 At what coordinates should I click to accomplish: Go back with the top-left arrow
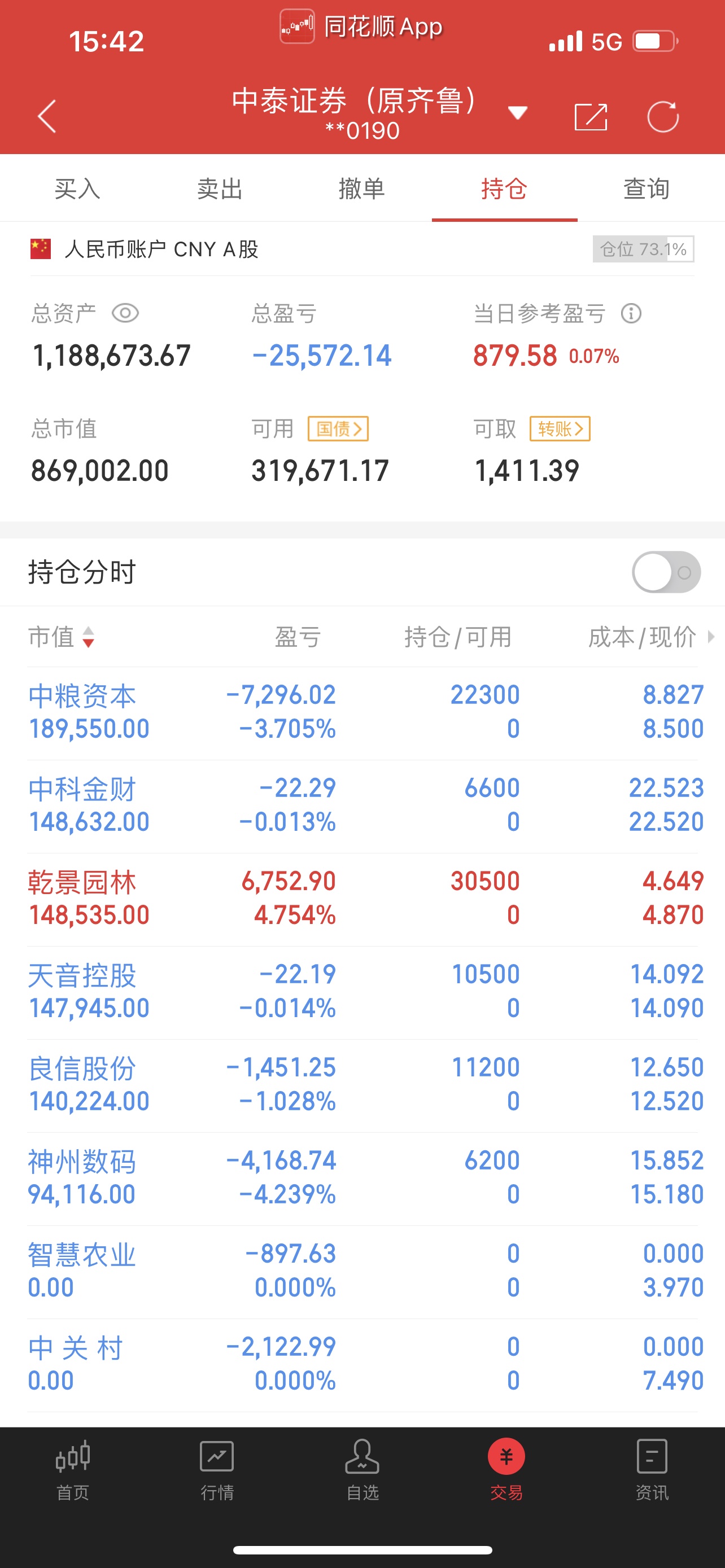pyautogui.click(x=47, y=116)
